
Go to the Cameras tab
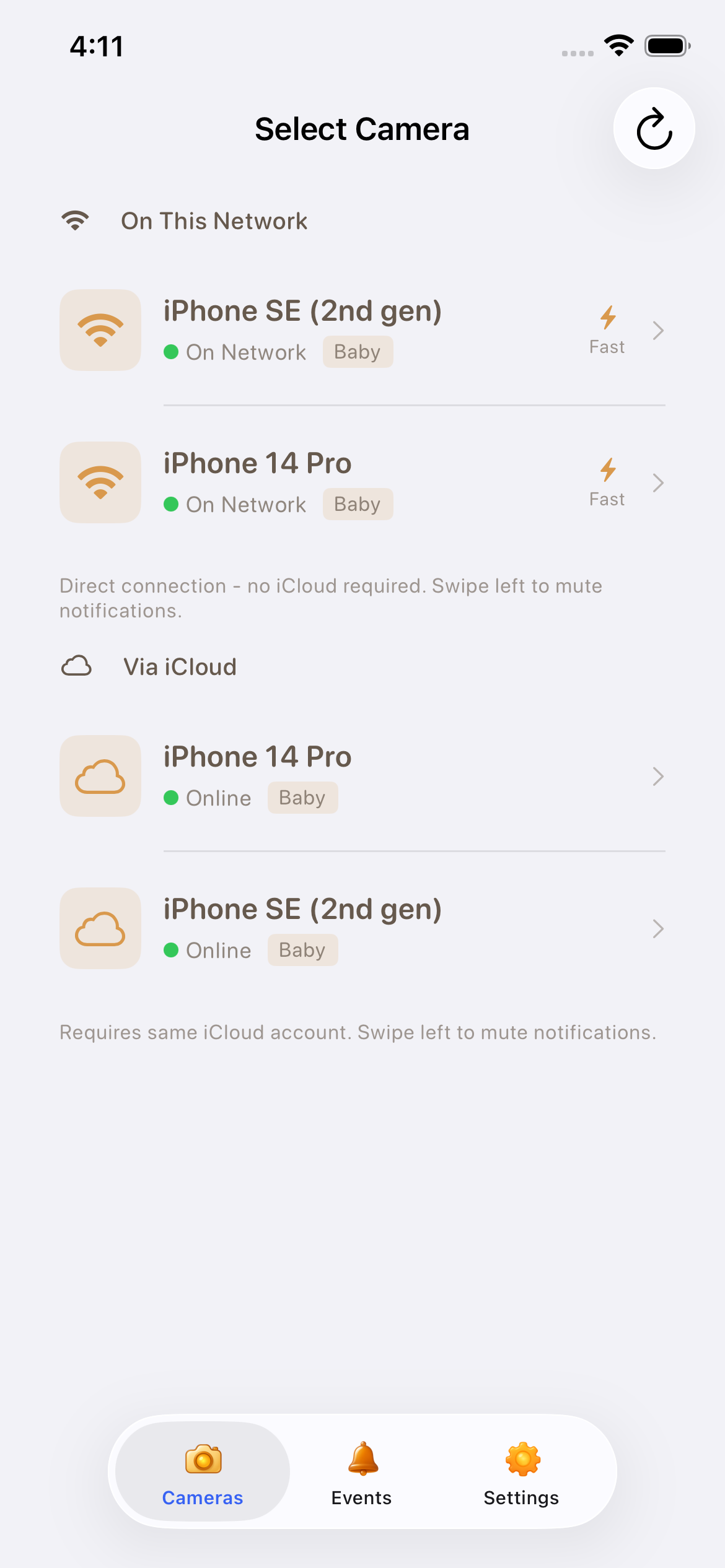point(203,1471)
